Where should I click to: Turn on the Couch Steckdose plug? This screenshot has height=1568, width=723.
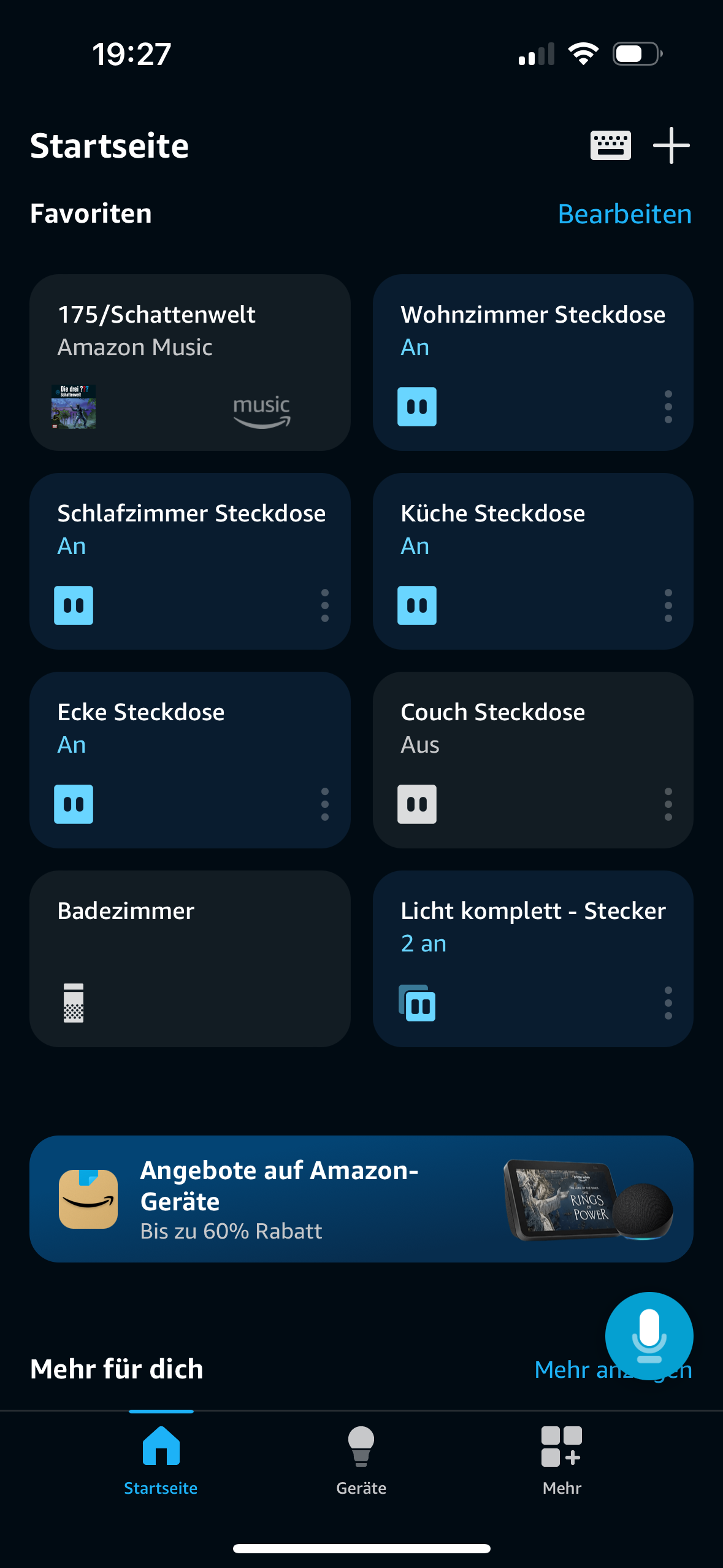(417, 804)
